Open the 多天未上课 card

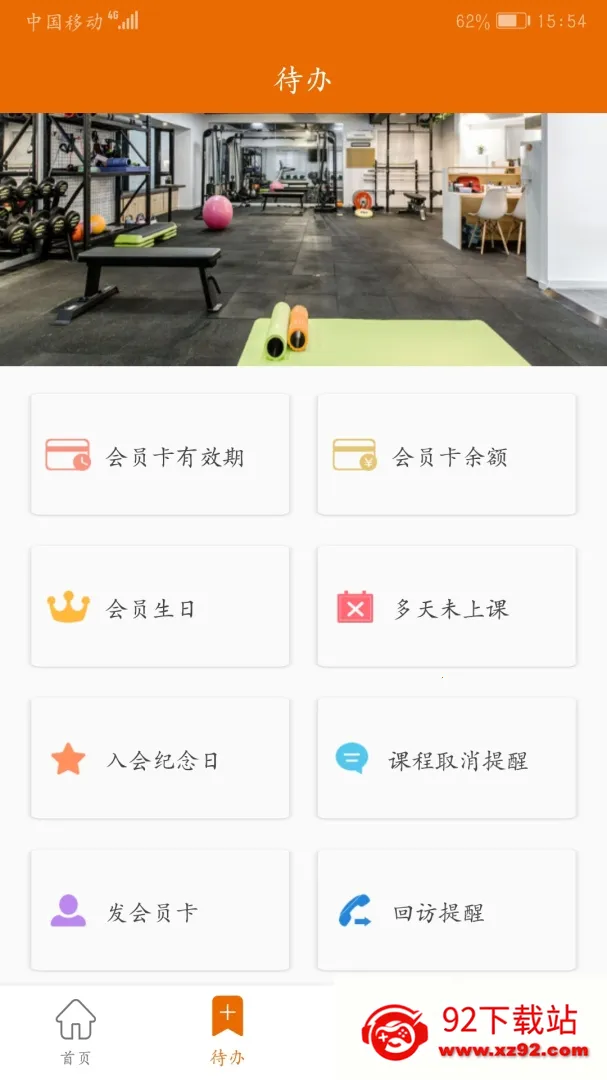click(446, 607)
